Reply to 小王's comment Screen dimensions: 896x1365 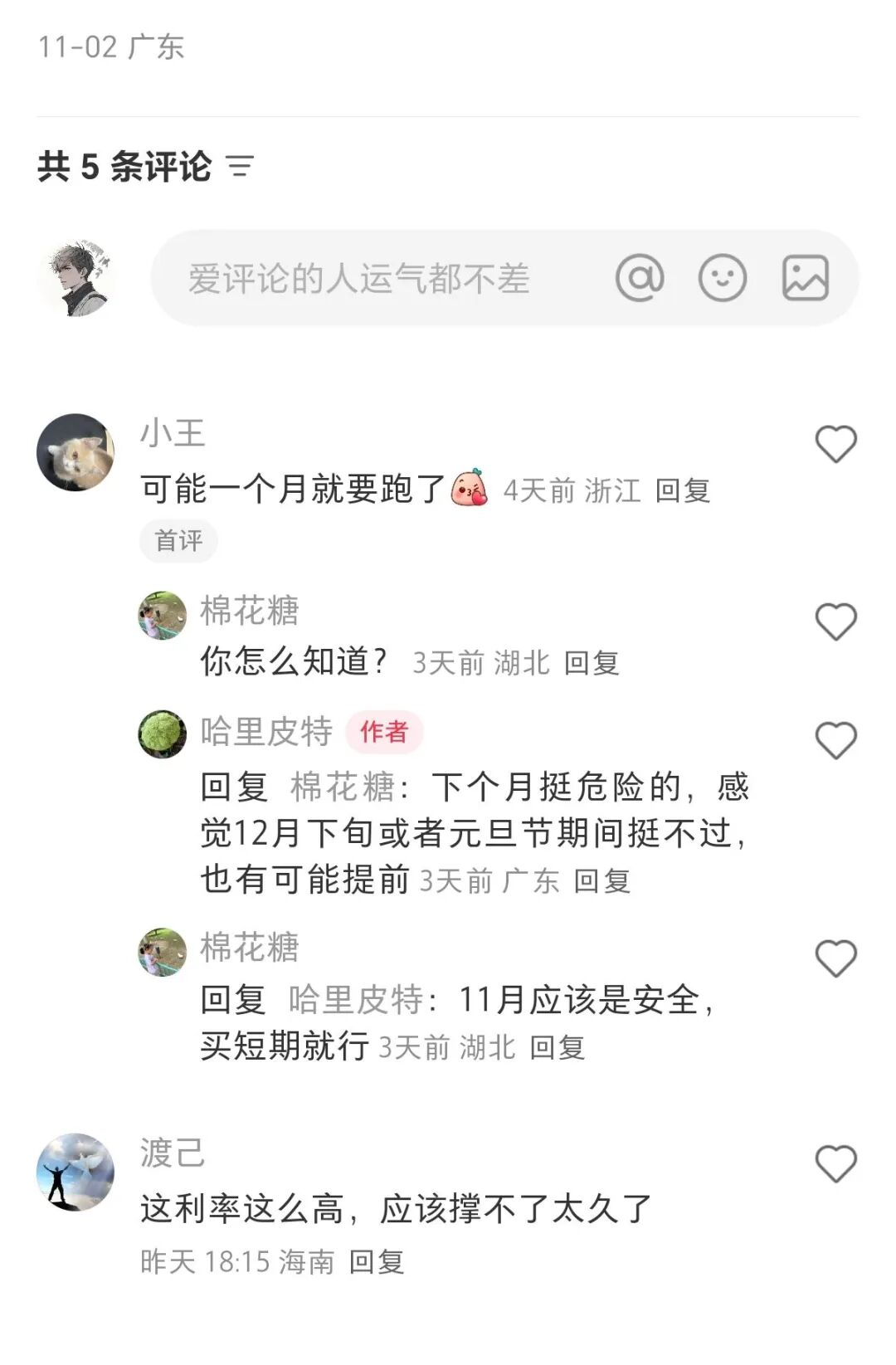[682, 490]
